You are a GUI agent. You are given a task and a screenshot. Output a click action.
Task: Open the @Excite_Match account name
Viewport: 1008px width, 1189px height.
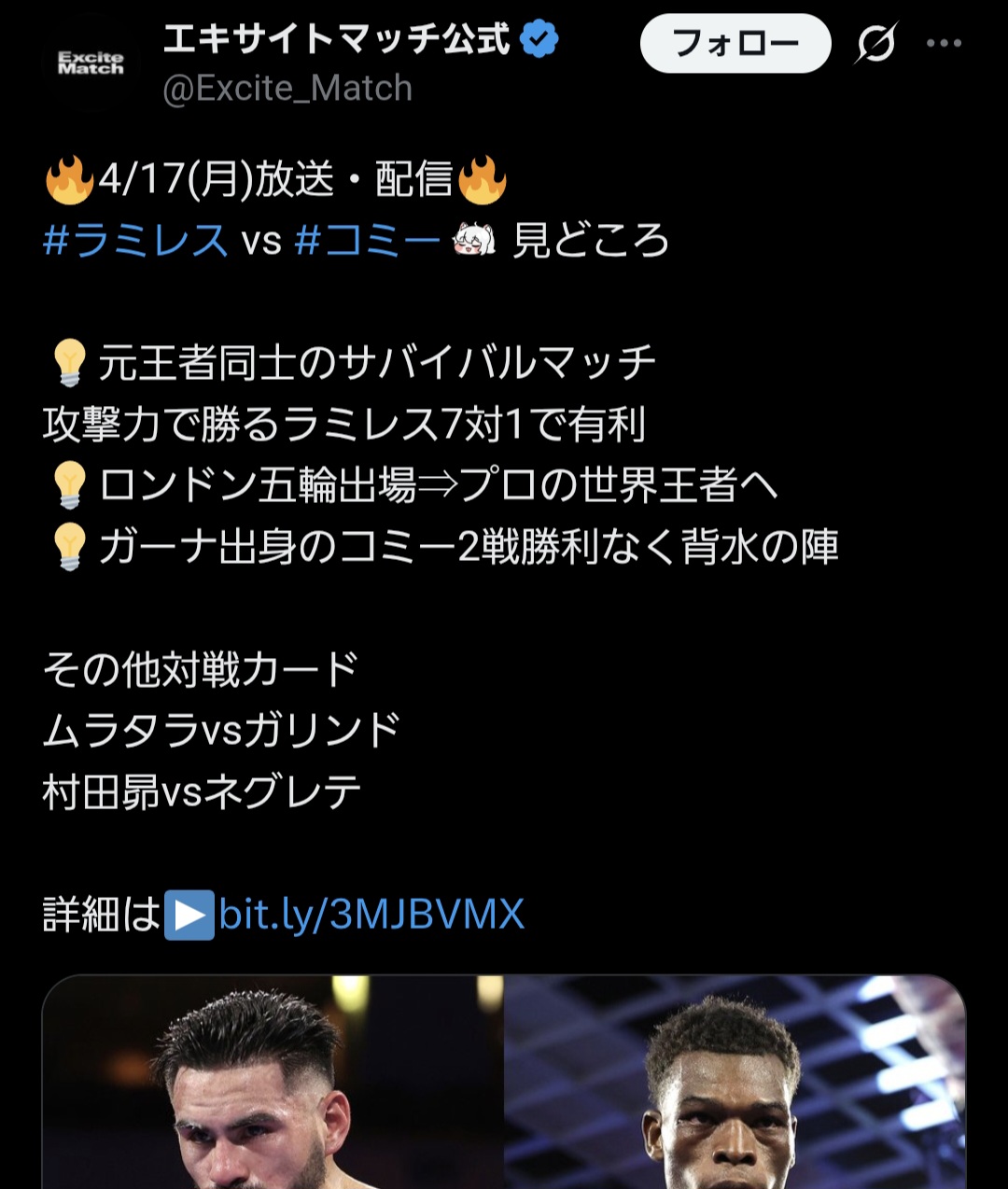click(x=287, y=89)
